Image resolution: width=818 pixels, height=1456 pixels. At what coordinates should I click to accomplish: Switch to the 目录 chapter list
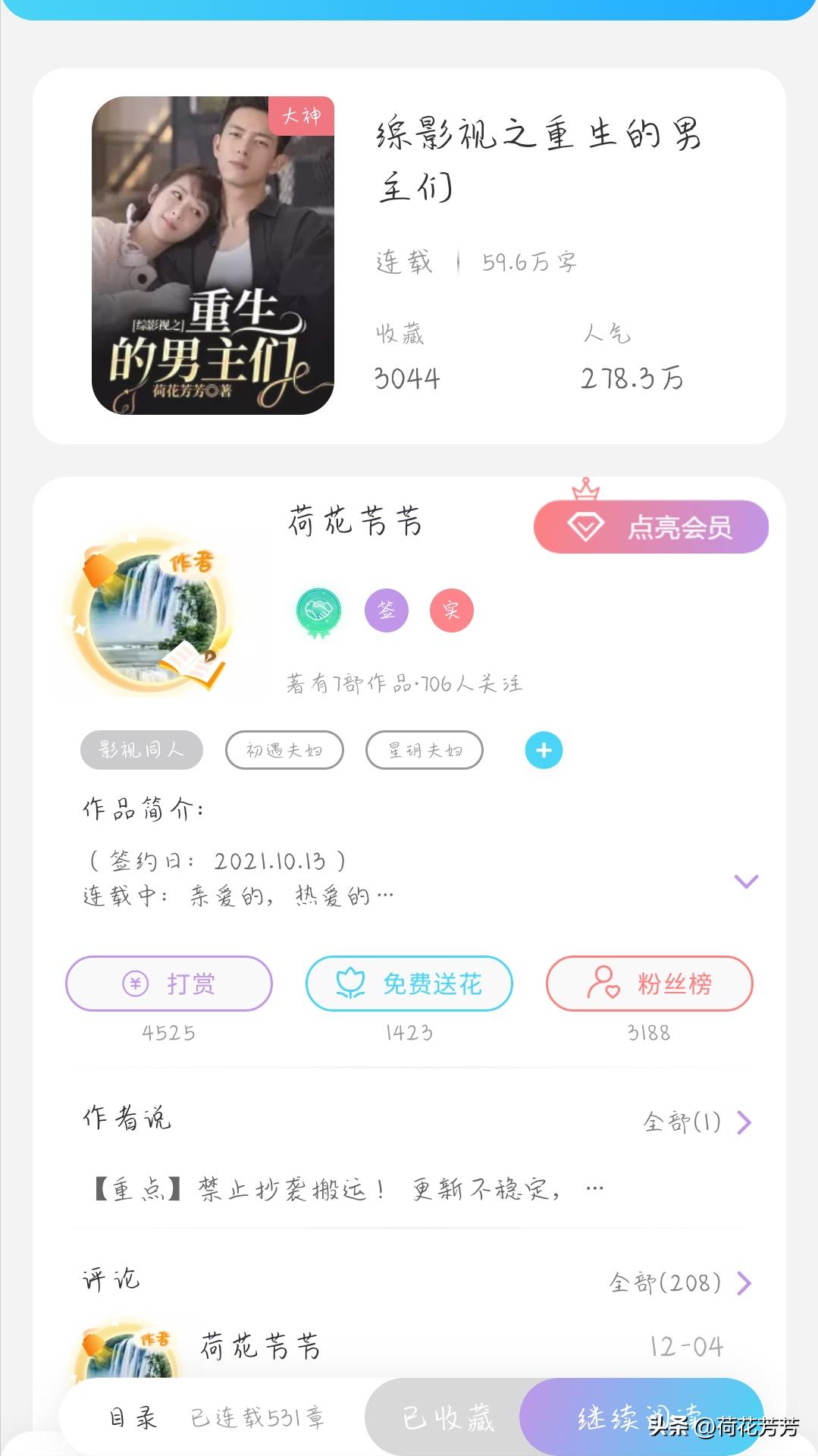[133, 1415]
